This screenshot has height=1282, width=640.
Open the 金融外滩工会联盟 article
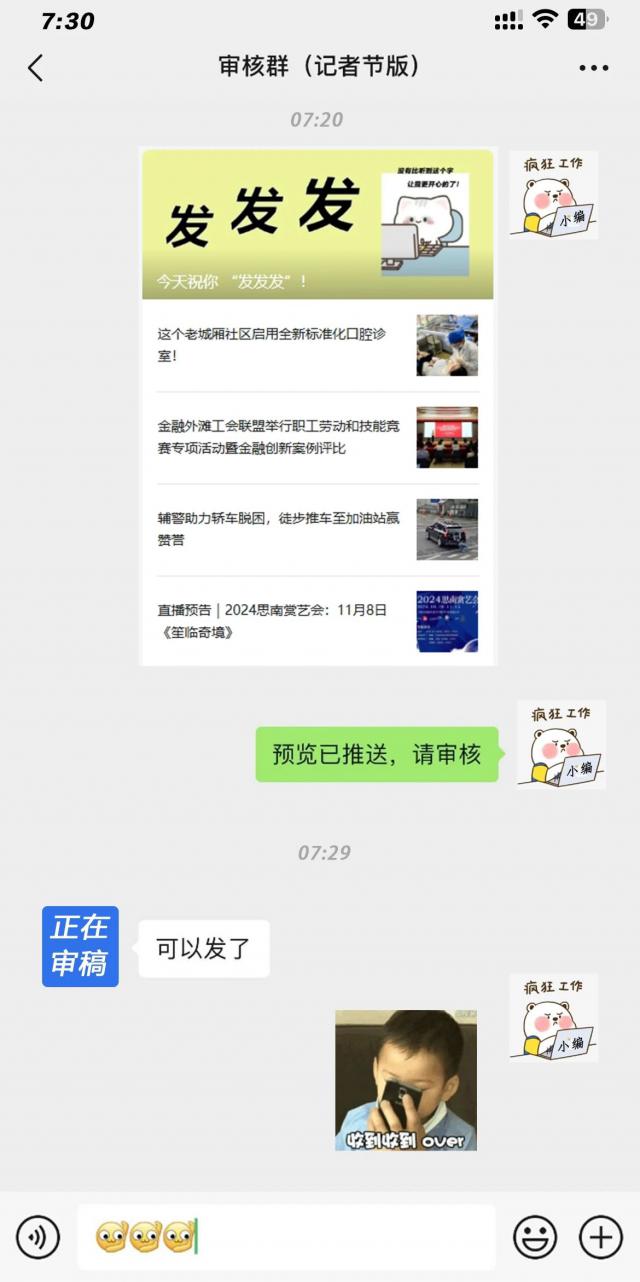pyautogui.click(x=317, y=438)
